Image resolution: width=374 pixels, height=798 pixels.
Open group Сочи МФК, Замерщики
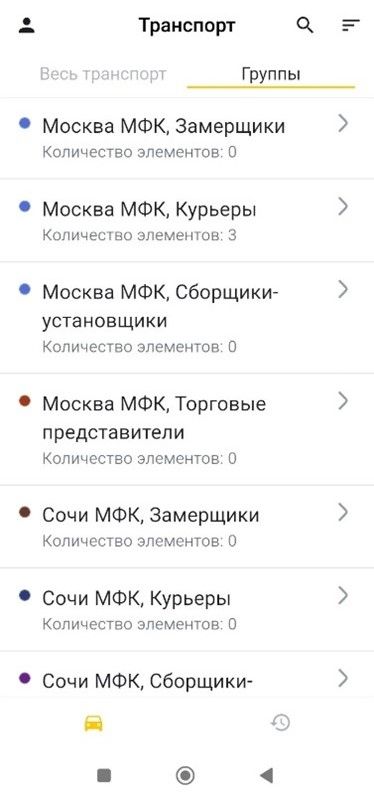pyautogui.click(x=187, y=526)
